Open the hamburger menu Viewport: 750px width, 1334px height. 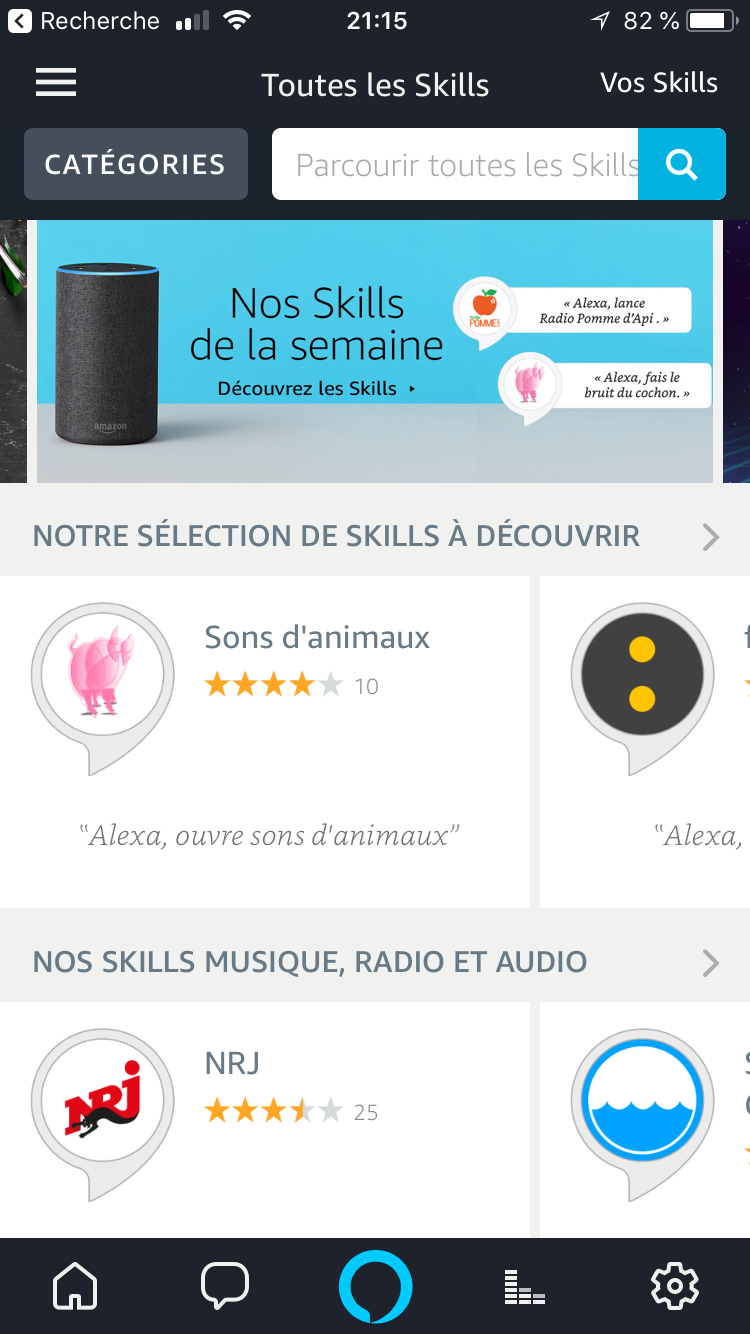coord(56,82)
